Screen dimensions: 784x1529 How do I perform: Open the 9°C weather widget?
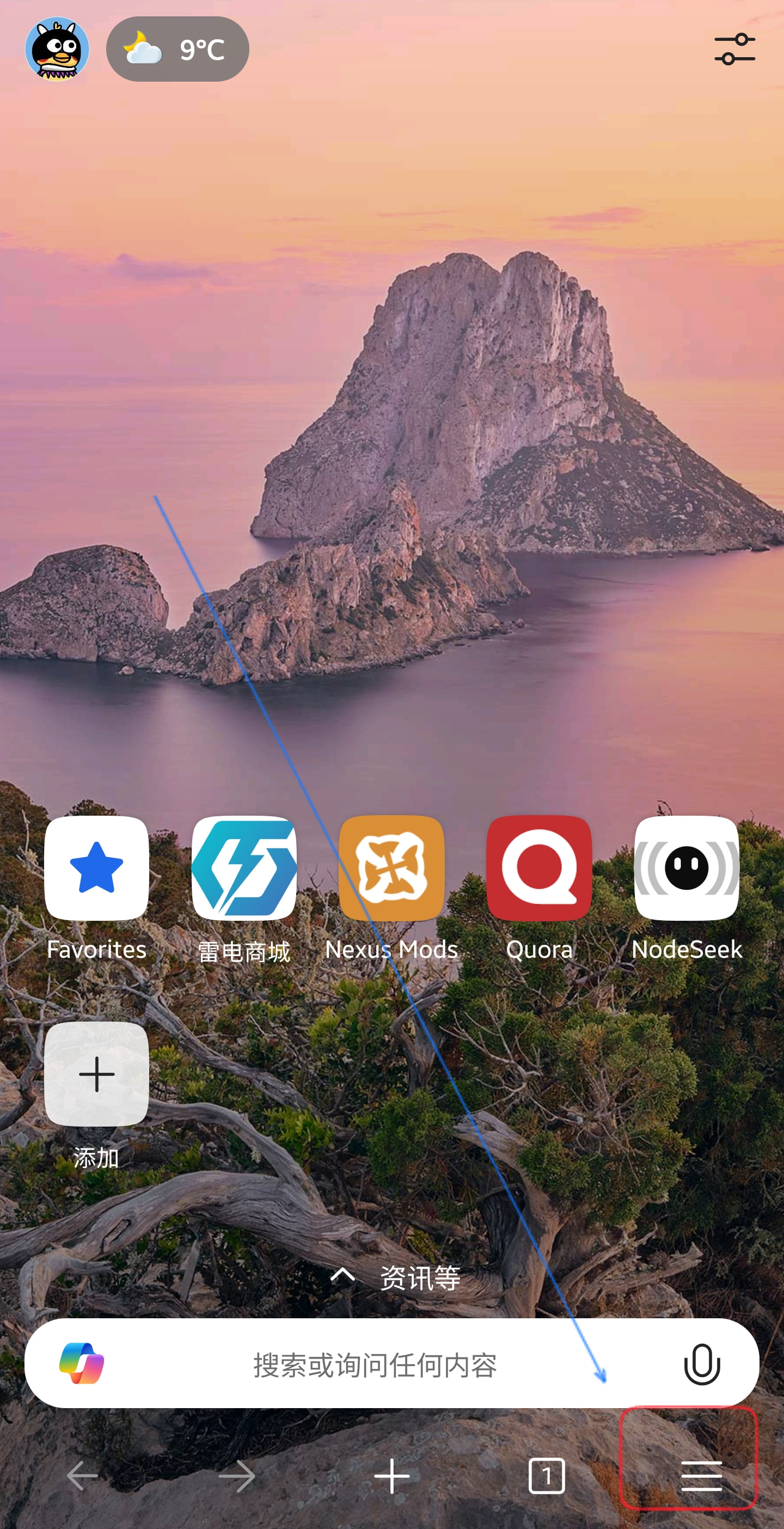(177, 49)
